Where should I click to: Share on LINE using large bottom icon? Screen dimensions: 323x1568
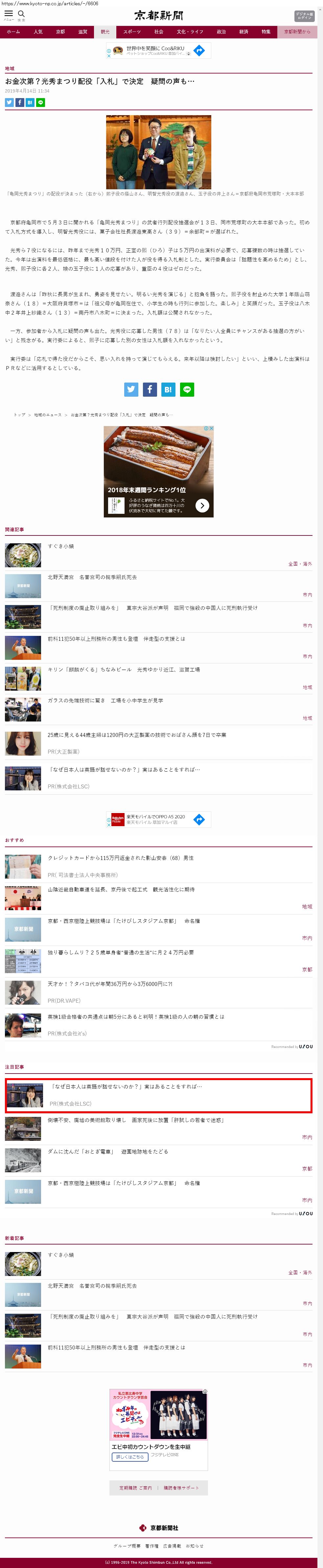point(187,389)
